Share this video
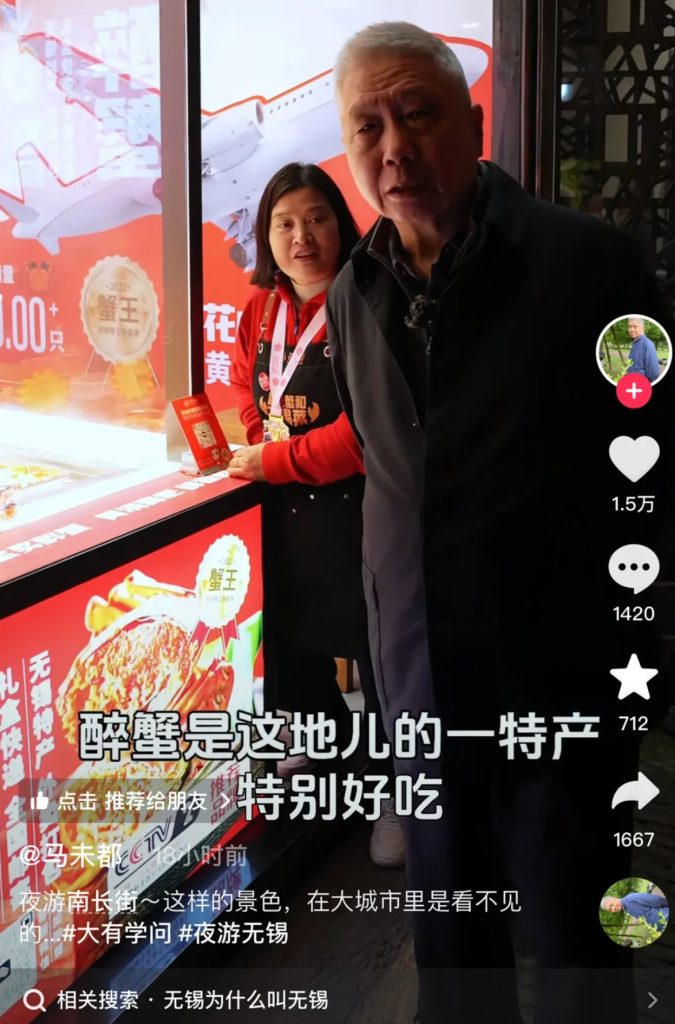 (x=634, y=793)
